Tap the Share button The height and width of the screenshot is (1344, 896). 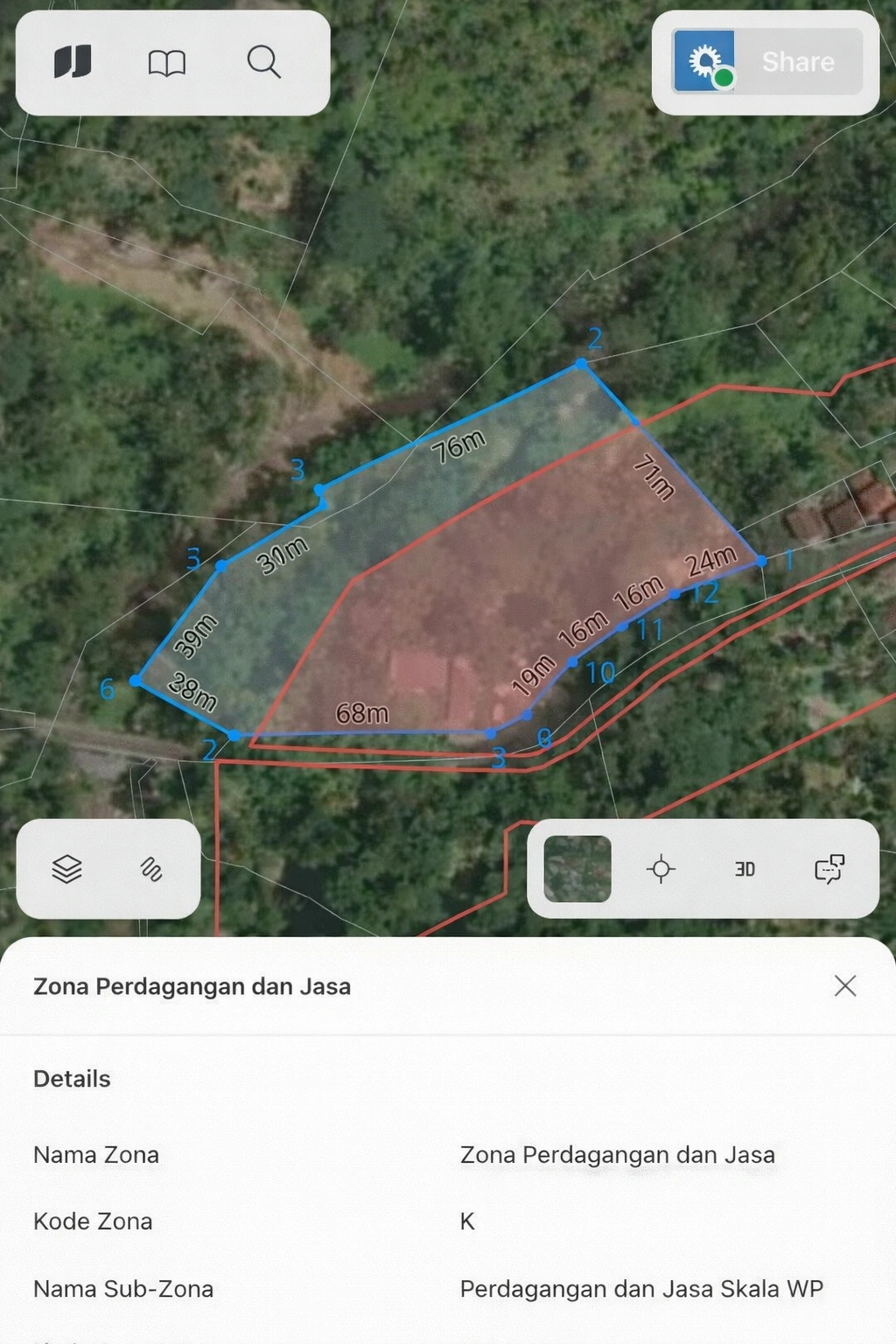click(x=797, y=62)
